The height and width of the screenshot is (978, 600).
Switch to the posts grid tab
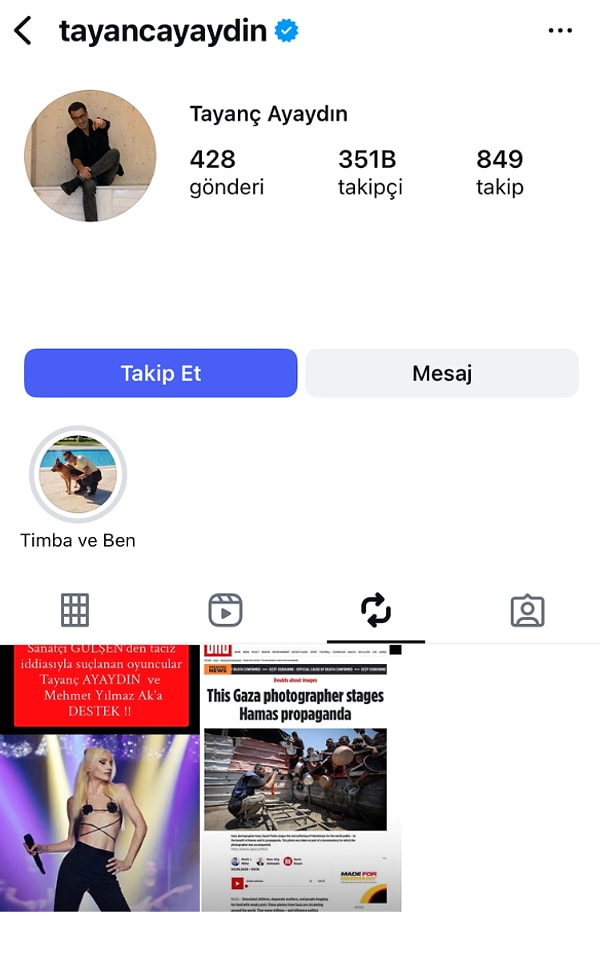coord(75,610)
